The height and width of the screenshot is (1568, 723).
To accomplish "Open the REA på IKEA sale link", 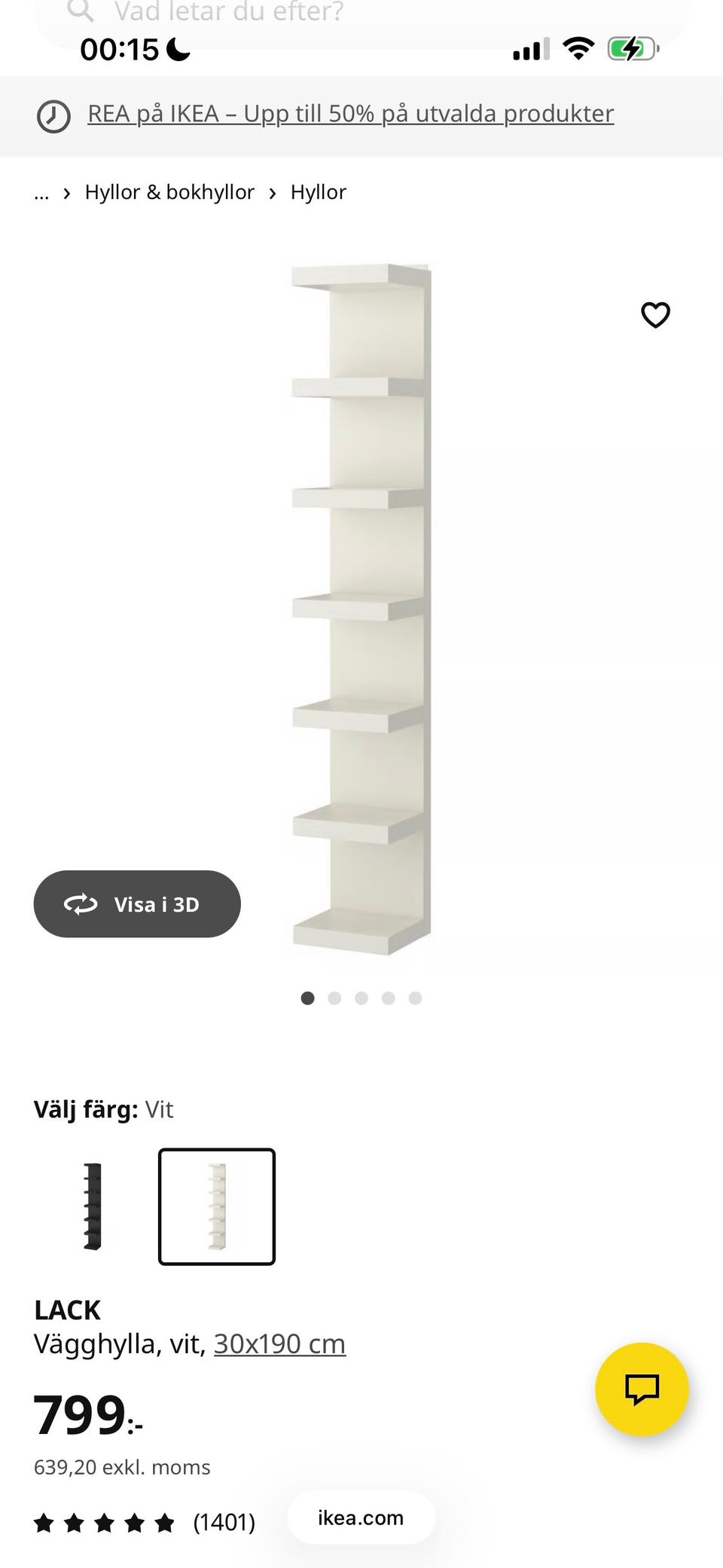I will pos(350,113).
